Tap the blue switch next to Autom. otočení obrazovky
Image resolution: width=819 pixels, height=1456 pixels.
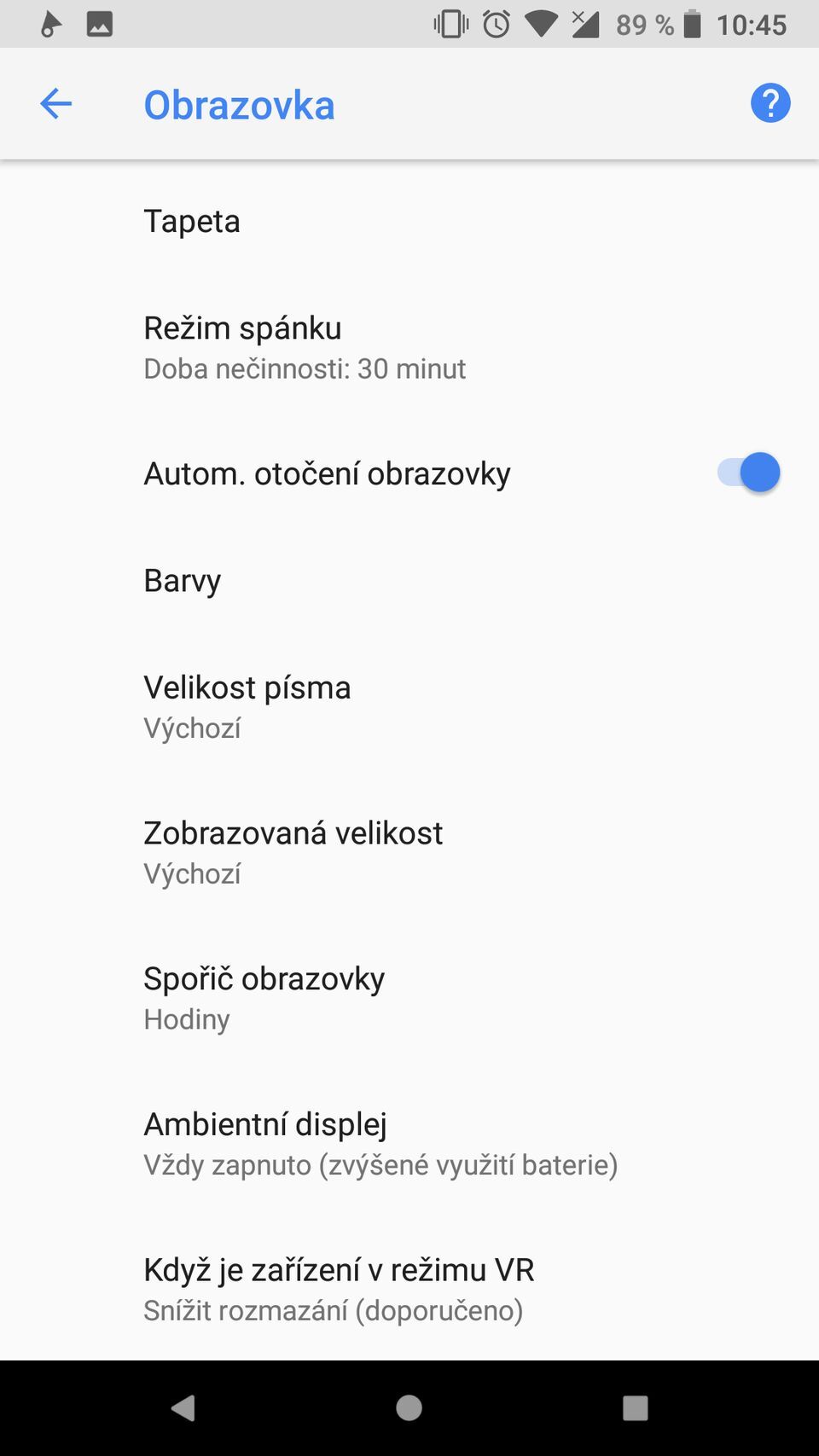[x=747, y=472]
